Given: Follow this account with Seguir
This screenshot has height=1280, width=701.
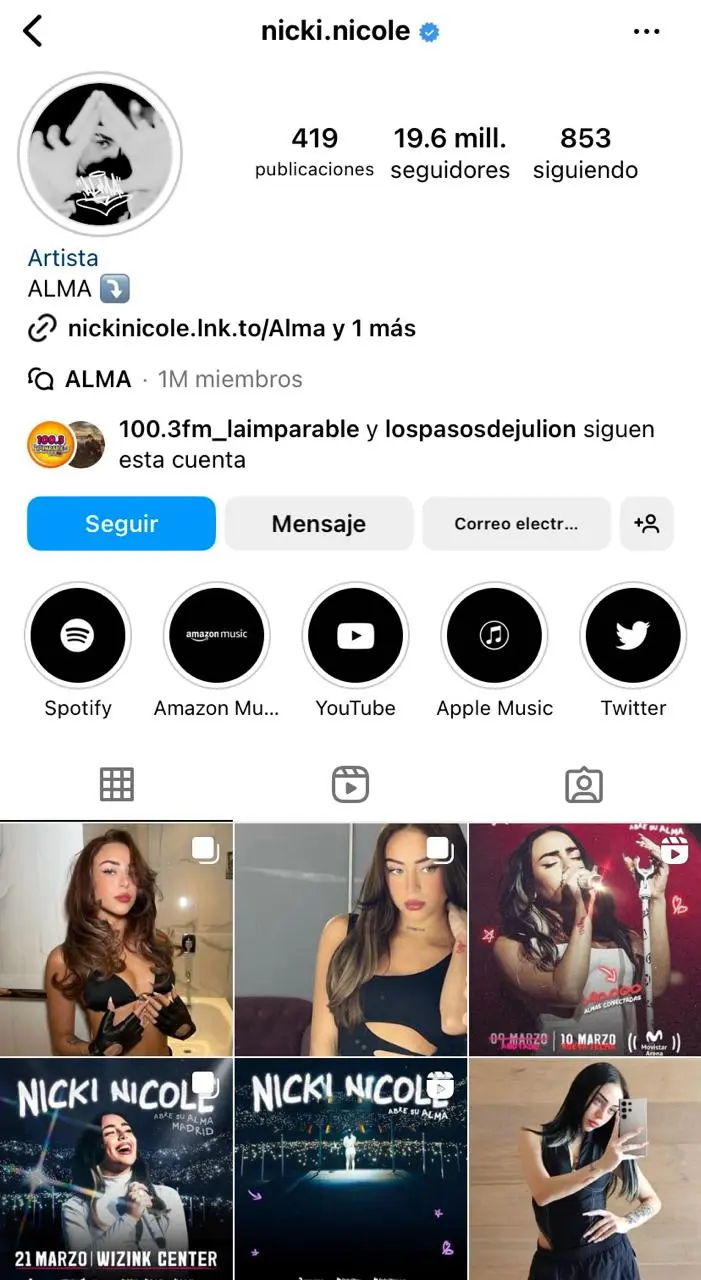Looking at the screenshot, I should tap(121, 523).
